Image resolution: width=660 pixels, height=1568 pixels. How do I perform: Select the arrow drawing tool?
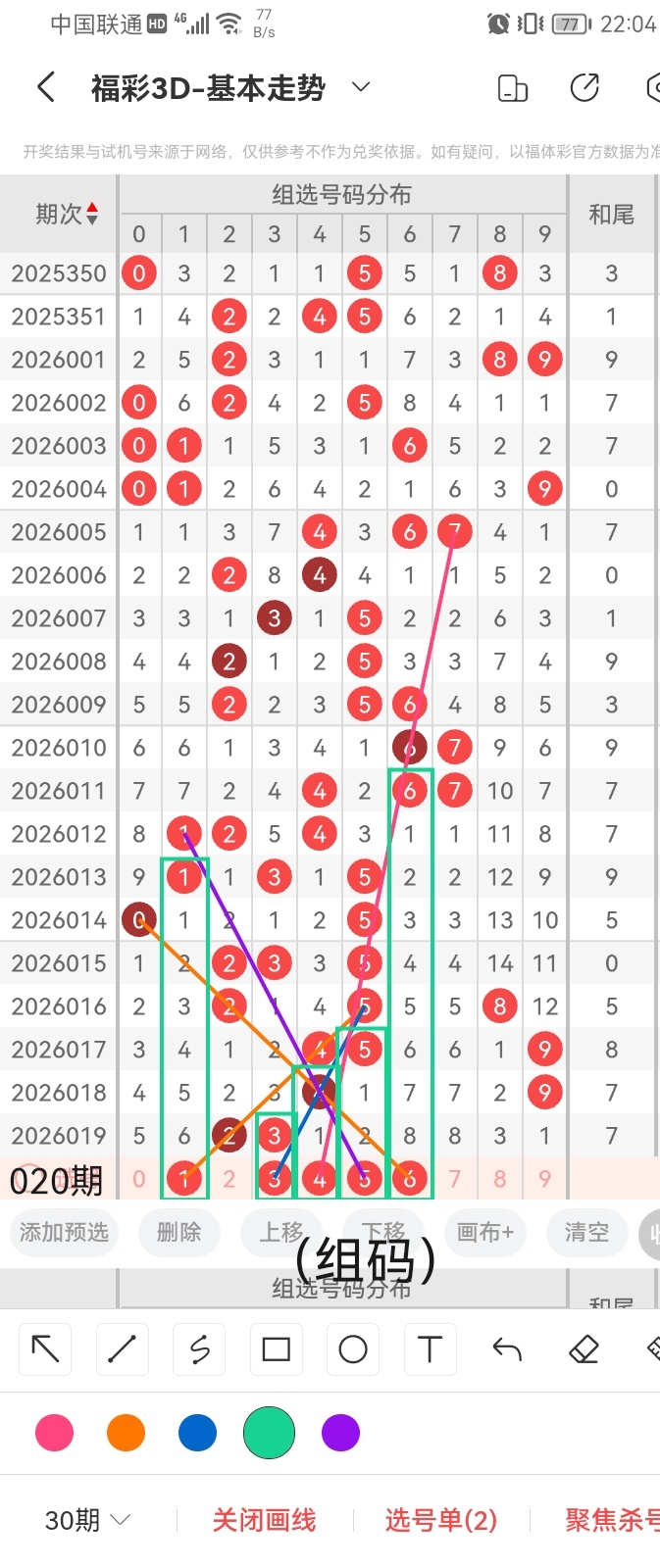click(x=45, y=1349)
